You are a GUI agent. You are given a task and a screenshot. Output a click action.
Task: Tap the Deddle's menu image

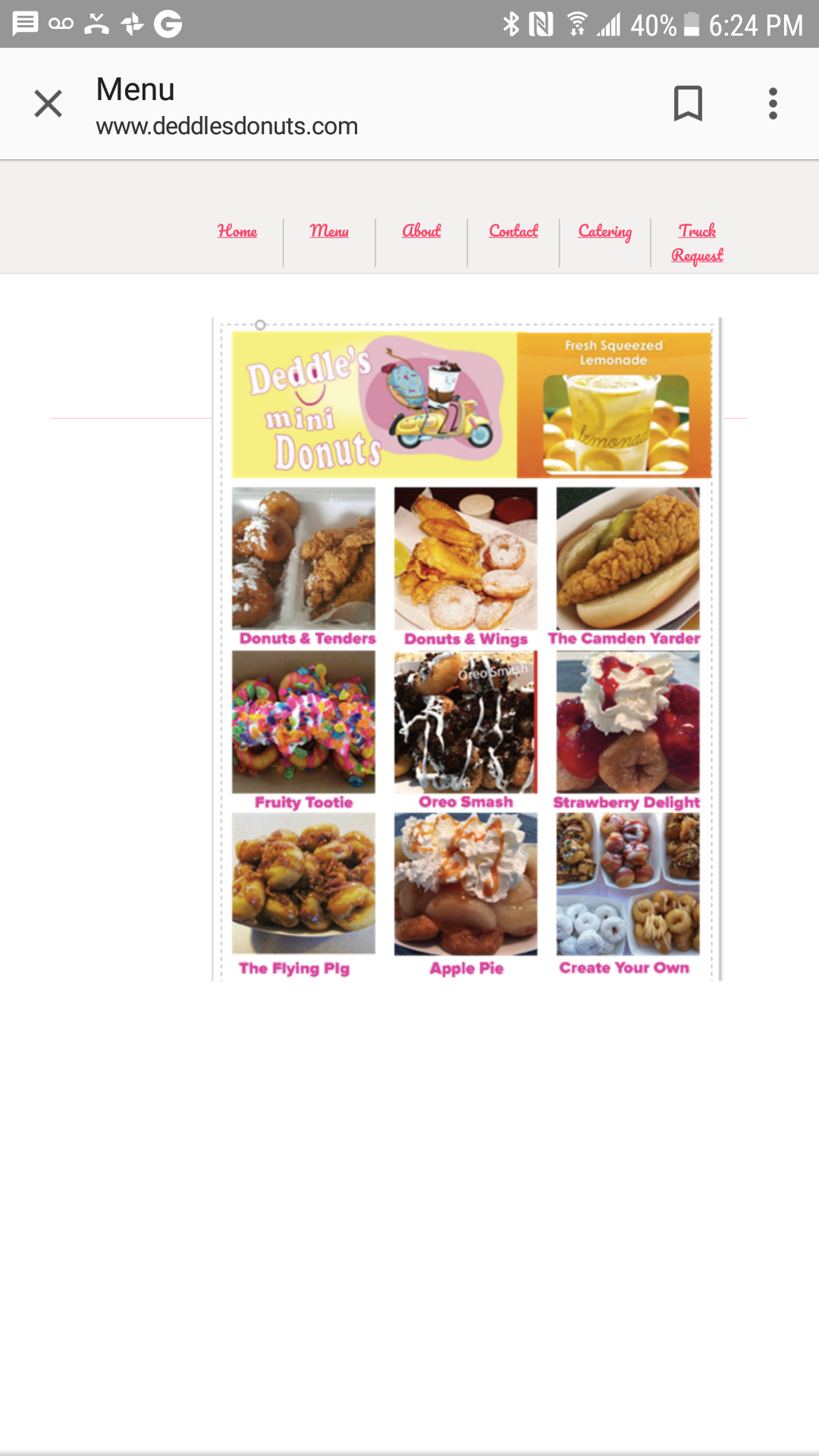pyautogui.click(x=467, y=649)
